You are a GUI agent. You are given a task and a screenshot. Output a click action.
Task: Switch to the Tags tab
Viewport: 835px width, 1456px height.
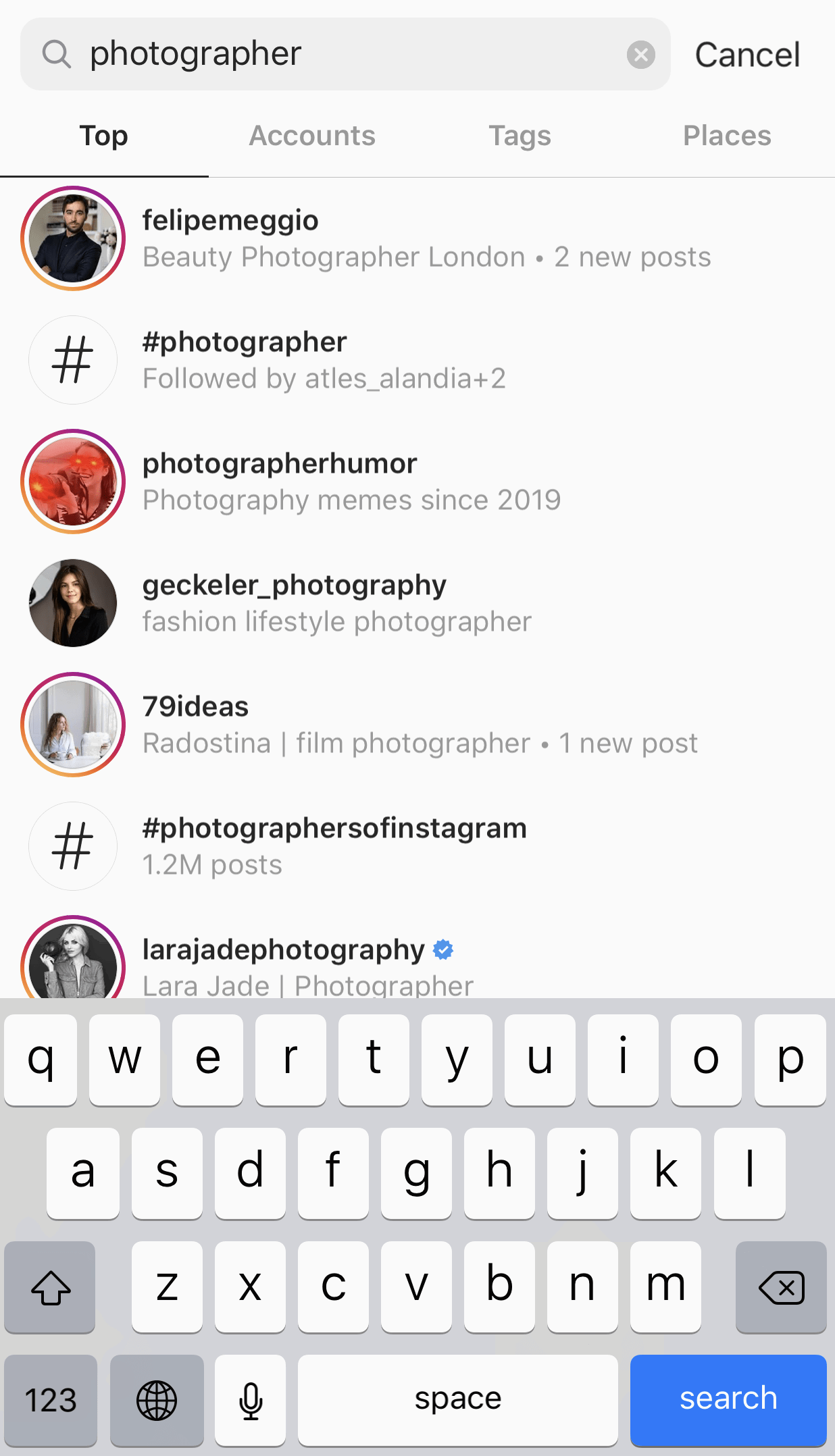(520, 136)
